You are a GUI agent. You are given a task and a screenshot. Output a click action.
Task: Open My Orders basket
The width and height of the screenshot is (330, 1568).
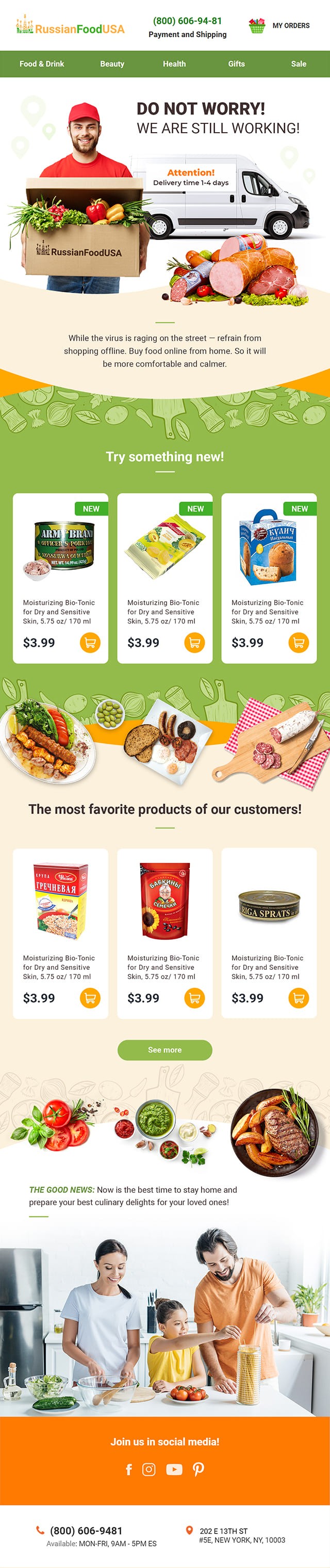tap(279, 26)
